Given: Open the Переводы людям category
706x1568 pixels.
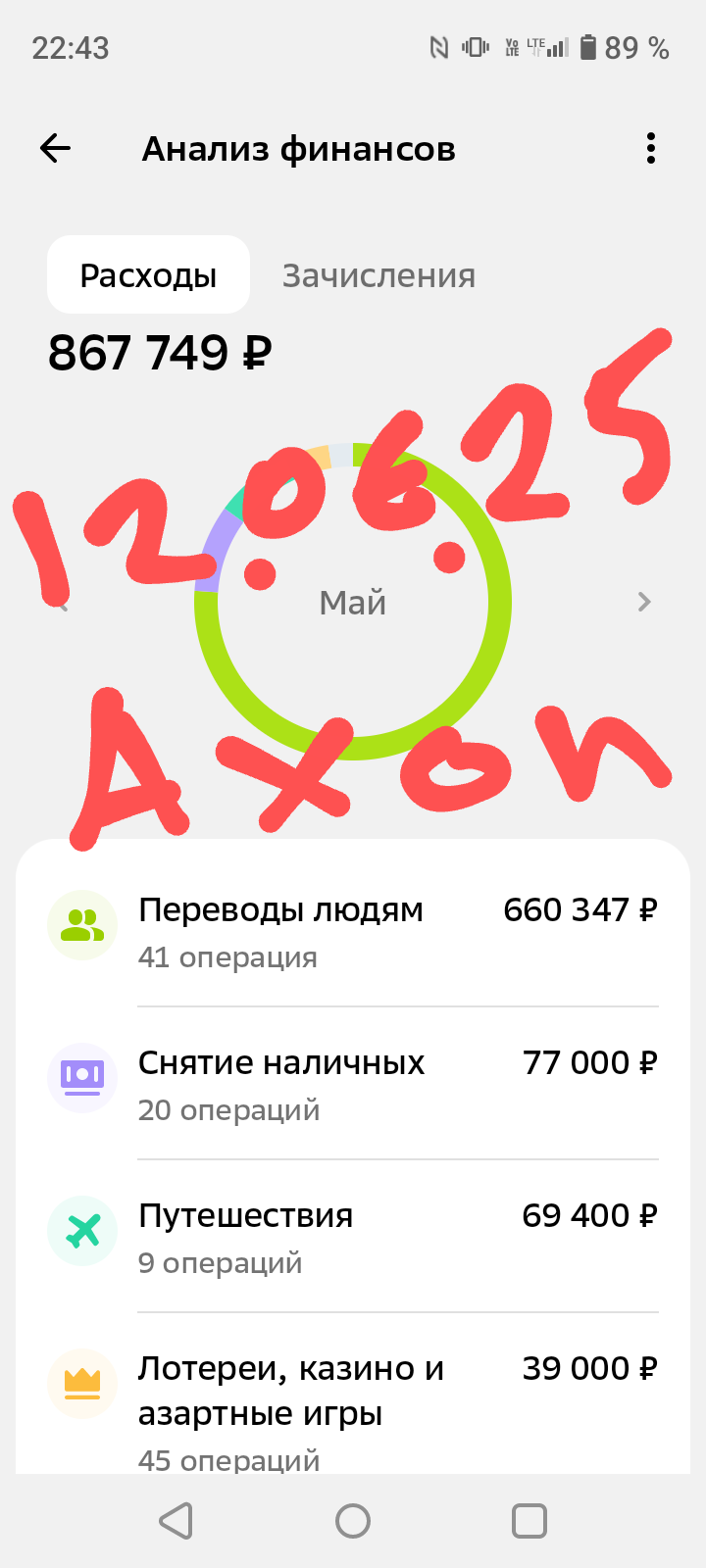Looking at the screenshot, I should [x=353, y=930].
